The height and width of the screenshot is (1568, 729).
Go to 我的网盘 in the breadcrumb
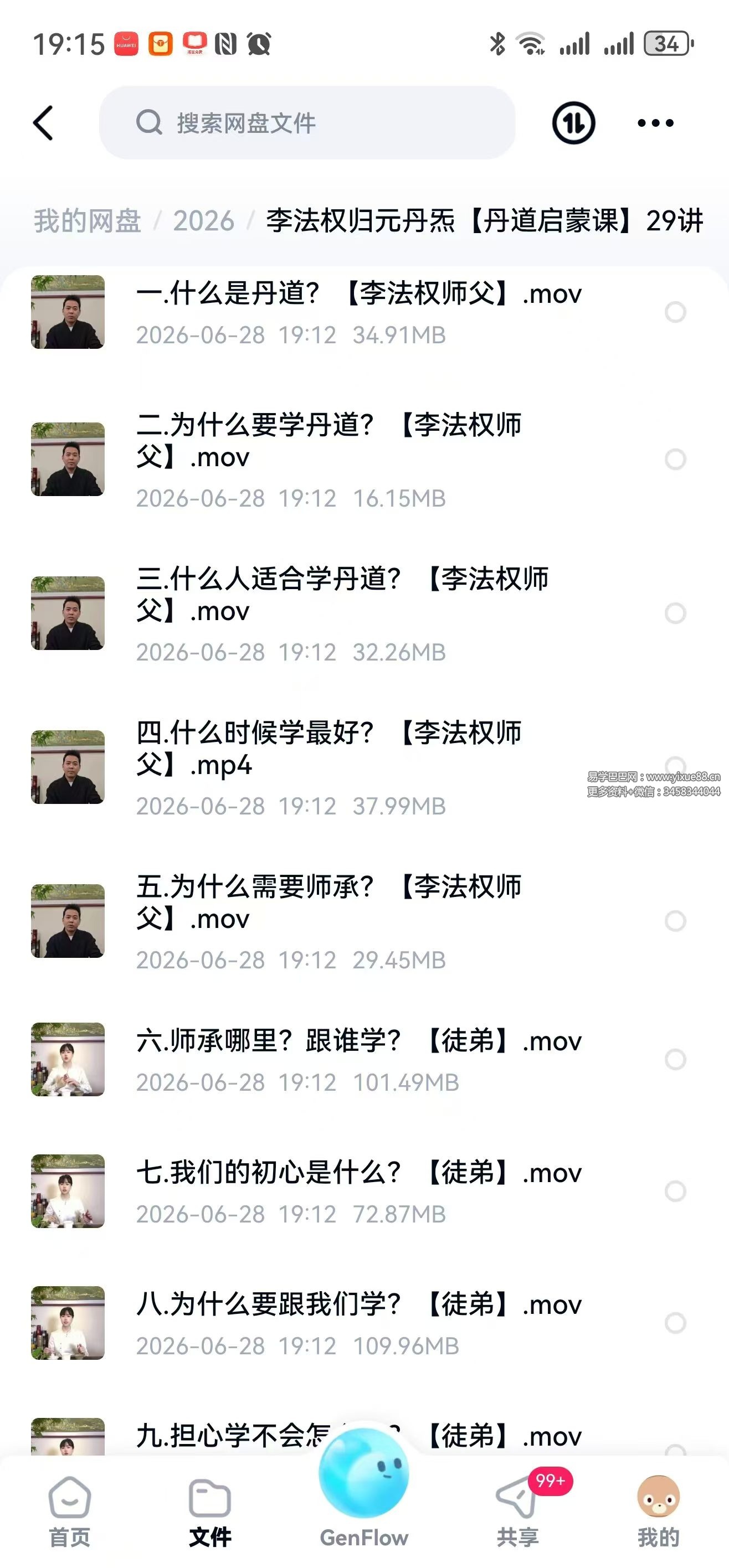pyautogui.click(x=87, y=220)
